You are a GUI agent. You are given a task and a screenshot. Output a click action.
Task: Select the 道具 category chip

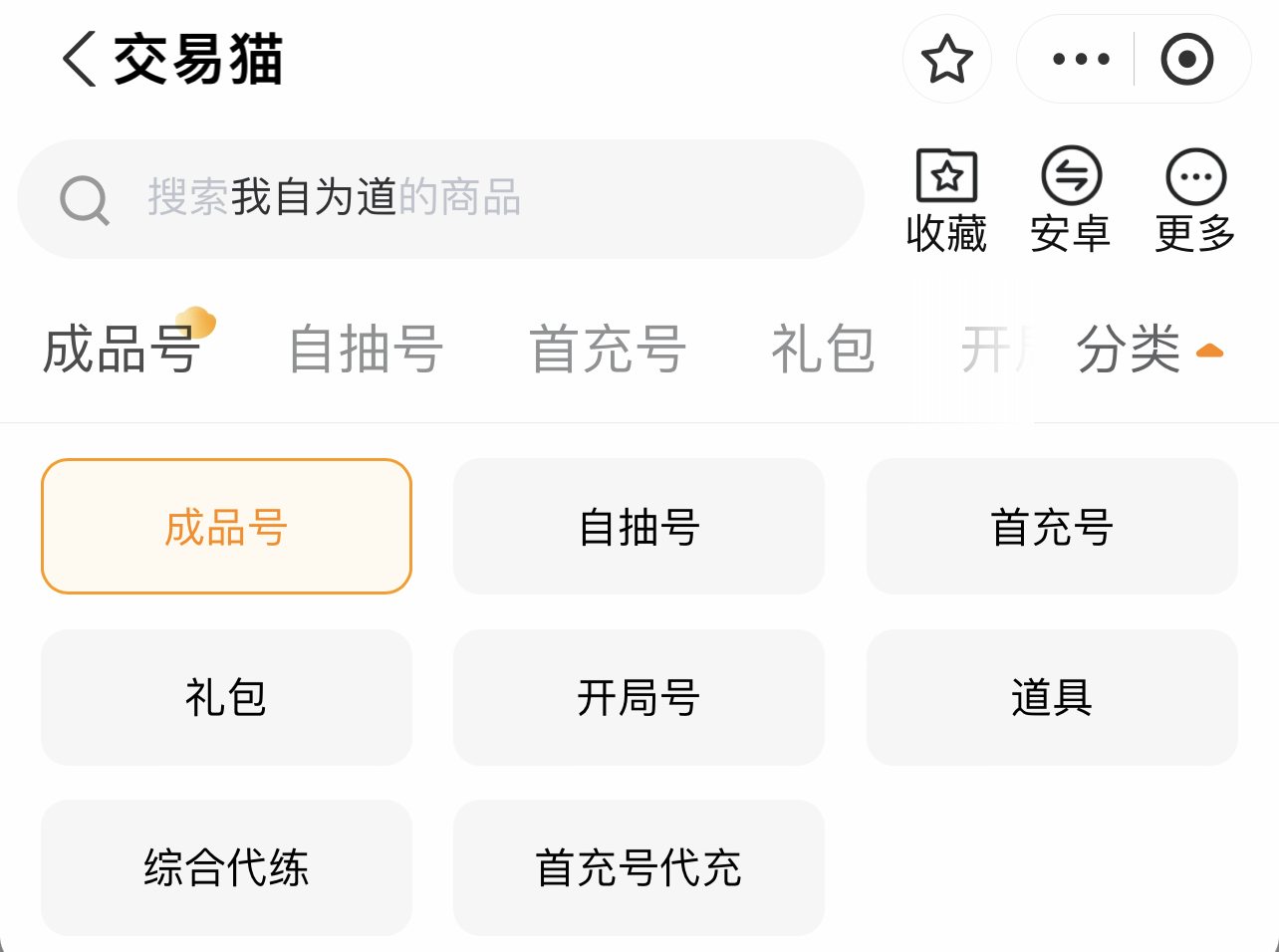[x=1052, y=697]
